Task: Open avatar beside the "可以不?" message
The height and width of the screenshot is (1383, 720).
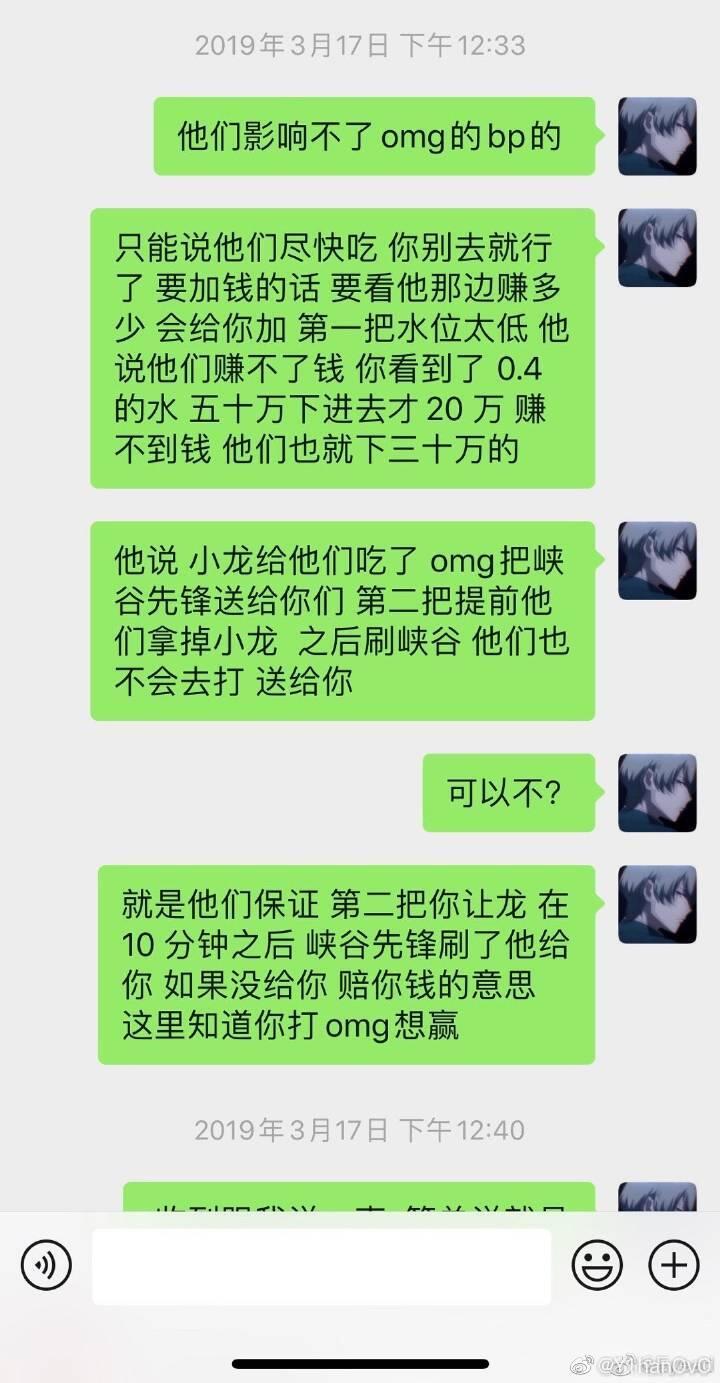Action: click(657, 793)
